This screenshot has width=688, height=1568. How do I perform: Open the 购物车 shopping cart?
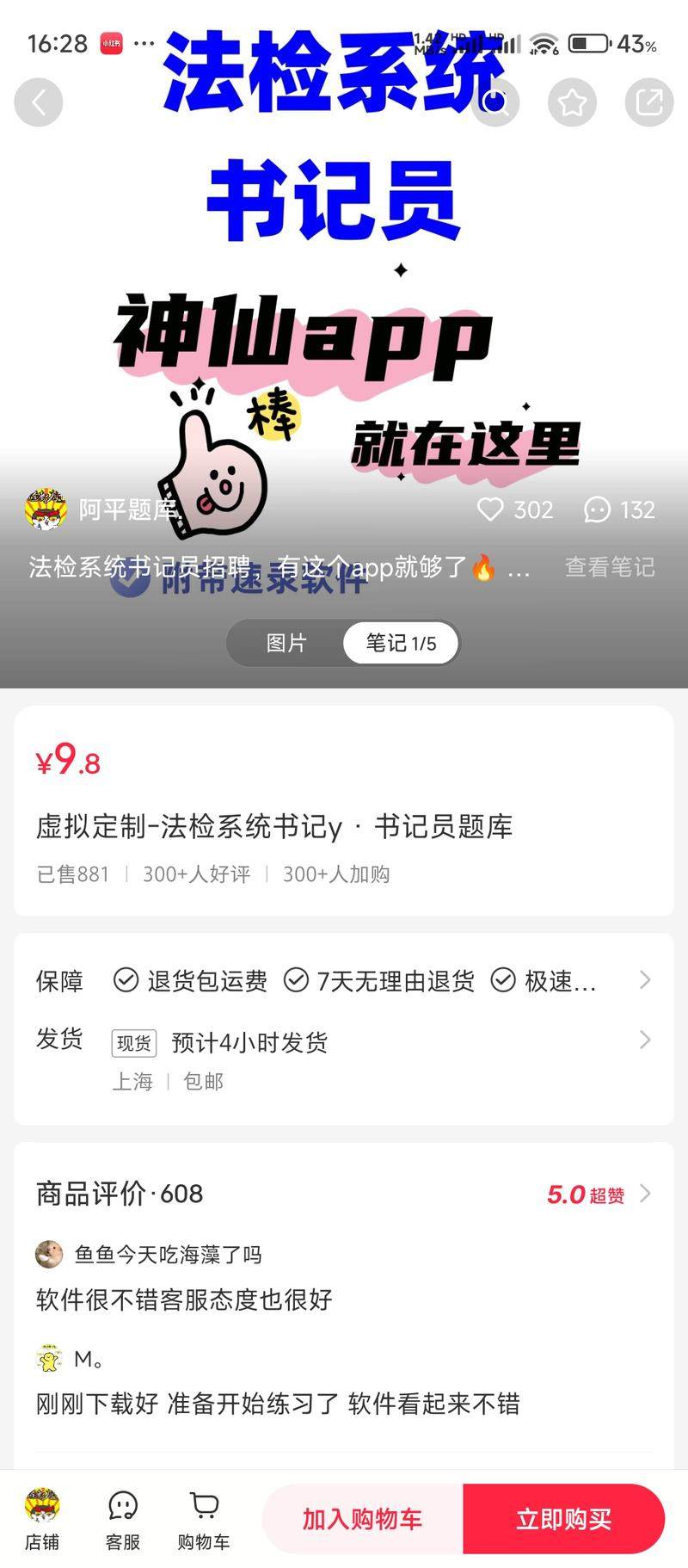pos(204,1520)
